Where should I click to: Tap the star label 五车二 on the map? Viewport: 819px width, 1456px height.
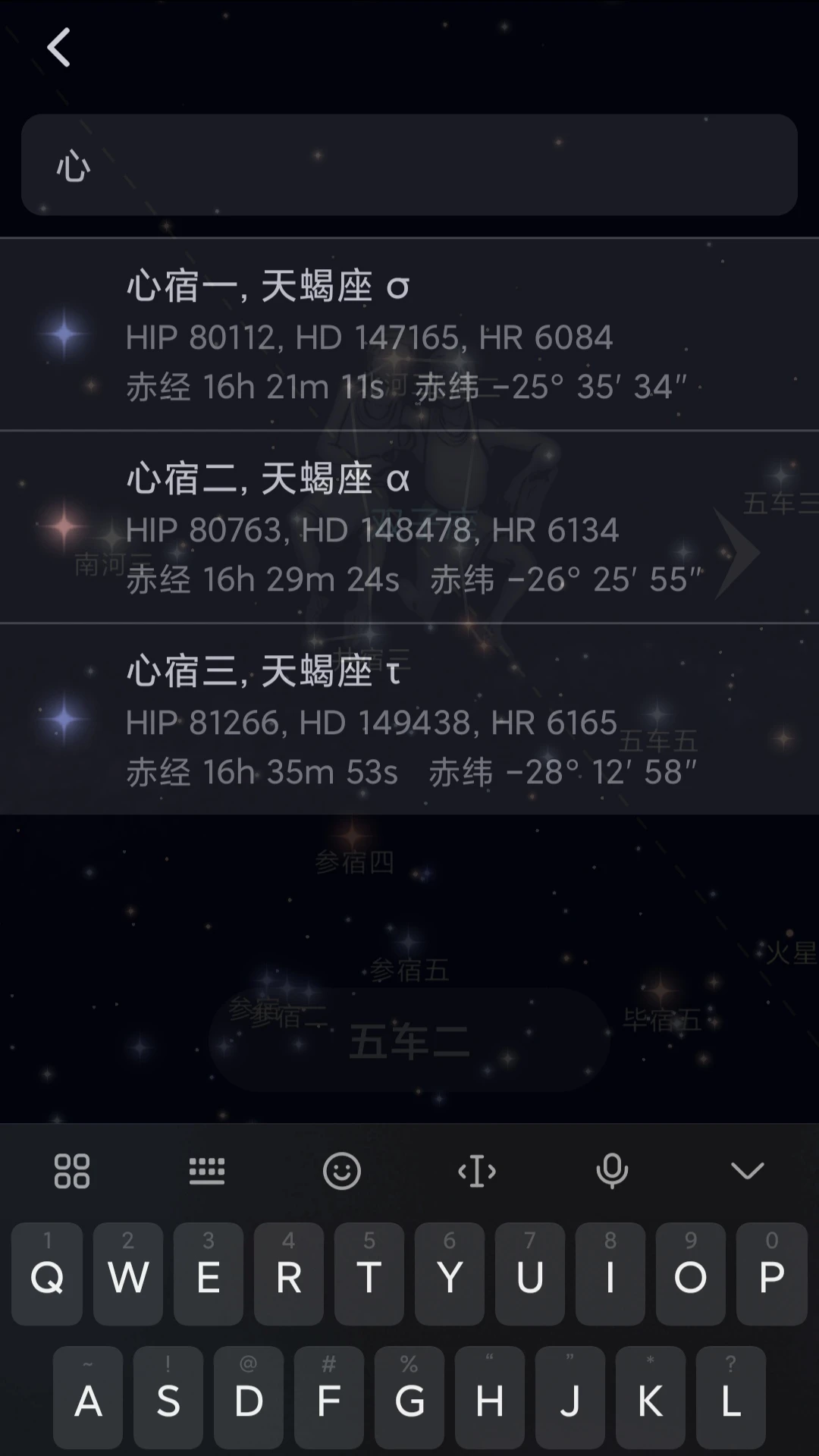(408, 1040)
